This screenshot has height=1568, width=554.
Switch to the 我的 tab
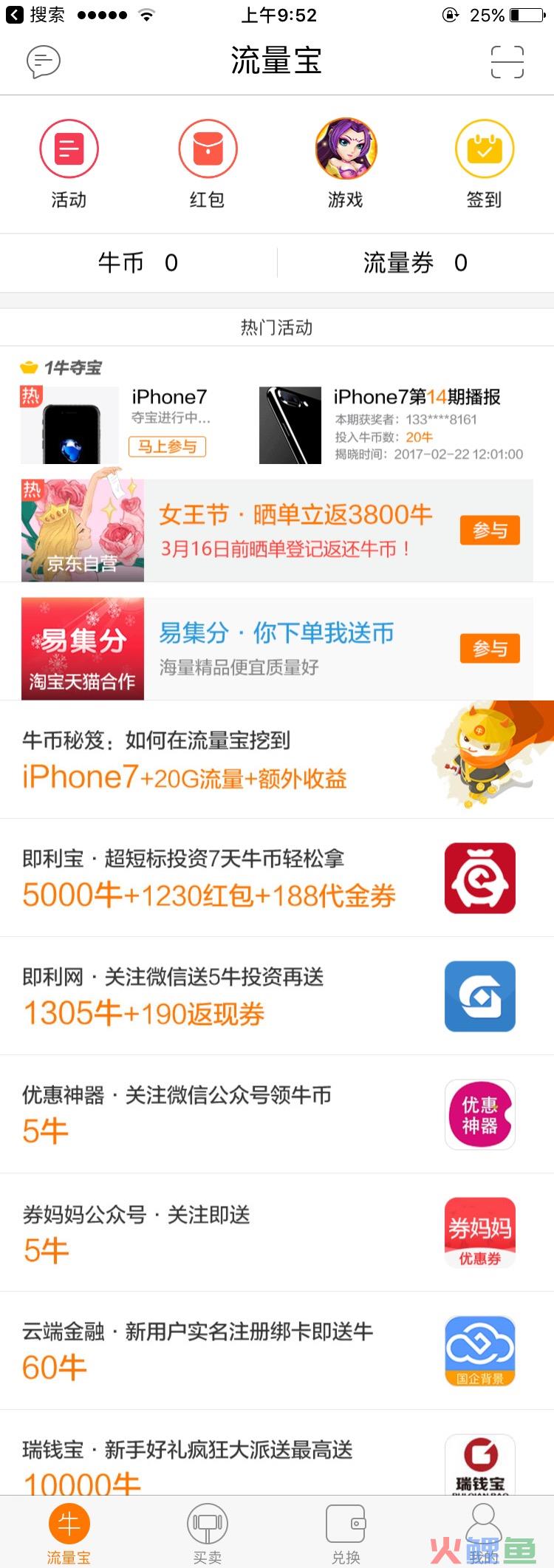click(484, 1533)
